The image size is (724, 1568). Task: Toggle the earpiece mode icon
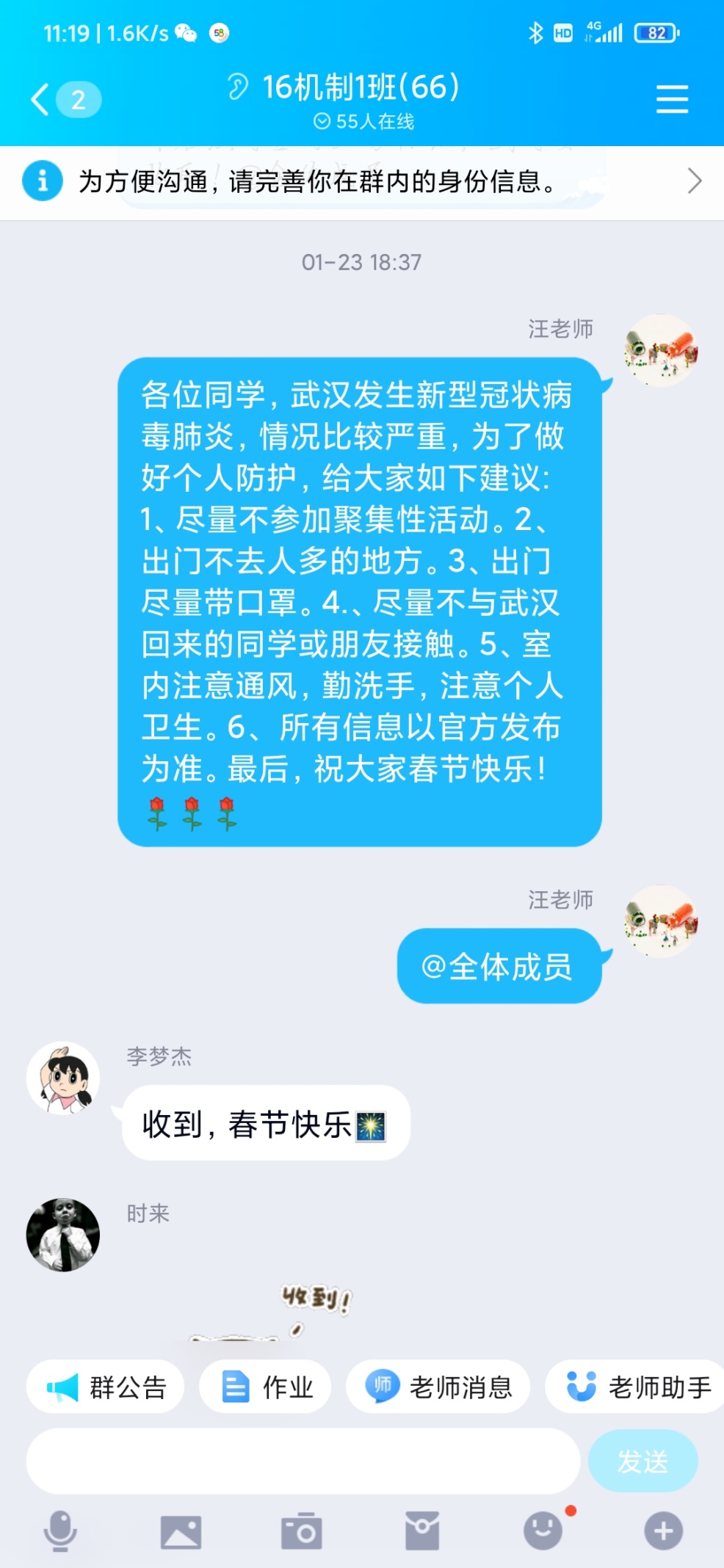237,87
